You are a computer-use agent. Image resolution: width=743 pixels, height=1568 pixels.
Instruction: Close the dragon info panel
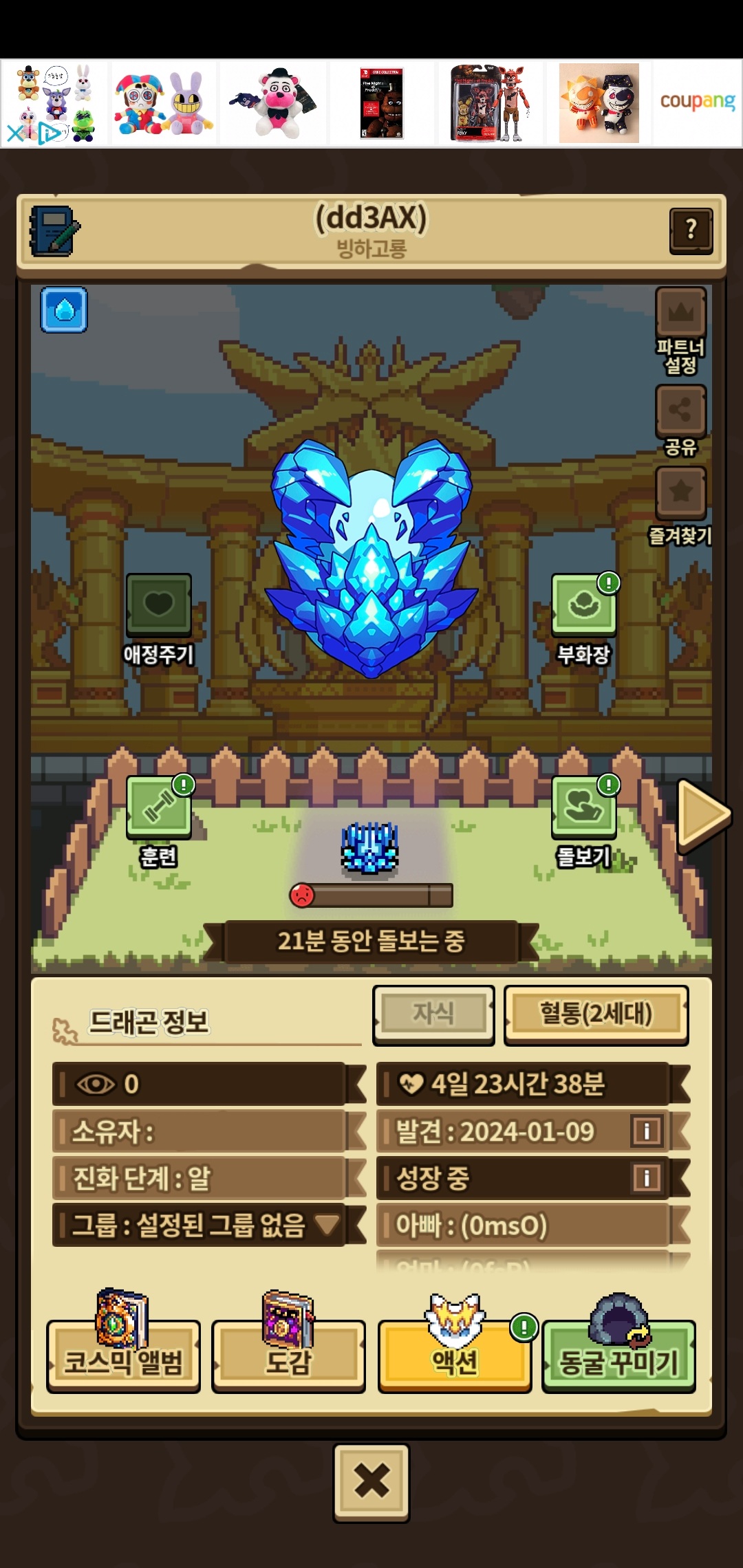tap(371, 1482)
